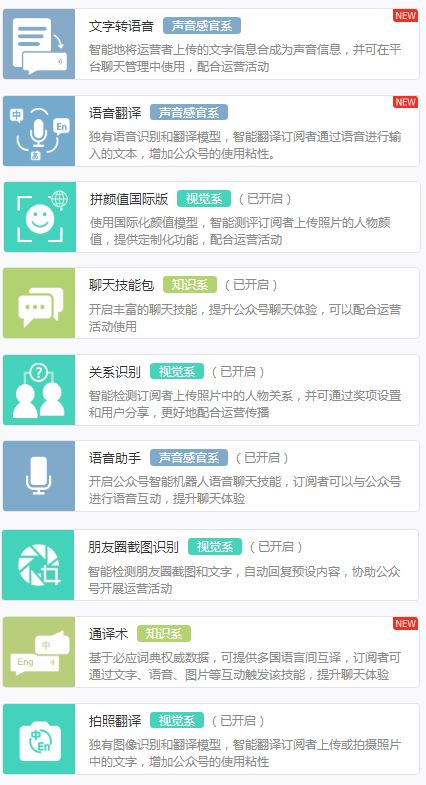Viewport: 426px width, 785px height.
Task: Open the 通译术 skill card
Action: coord(211,652)
